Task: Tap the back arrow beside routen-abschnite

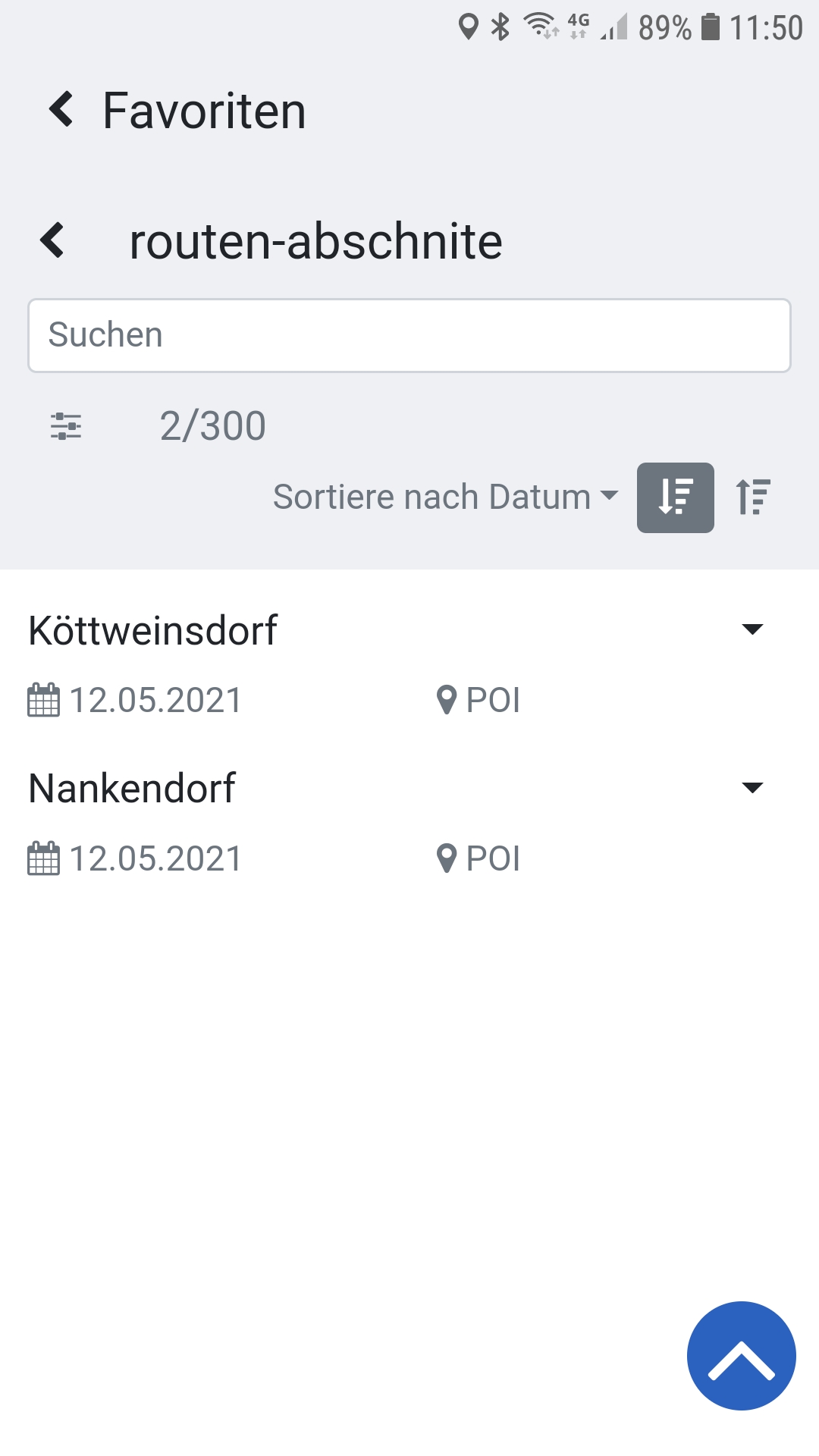Action: tap(52, 240)
